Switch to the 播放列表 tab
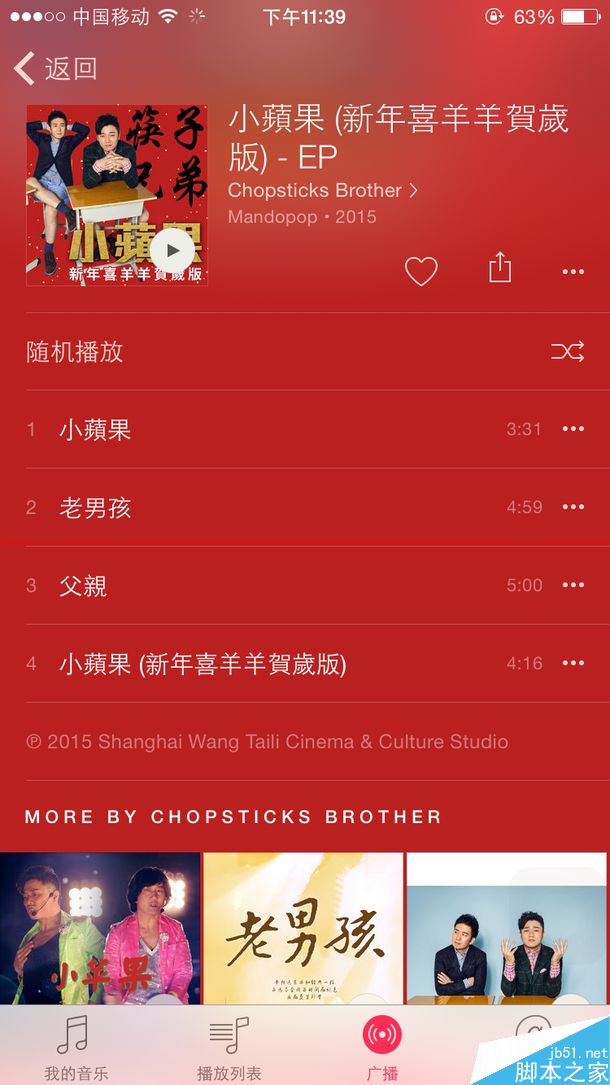 229,1046
